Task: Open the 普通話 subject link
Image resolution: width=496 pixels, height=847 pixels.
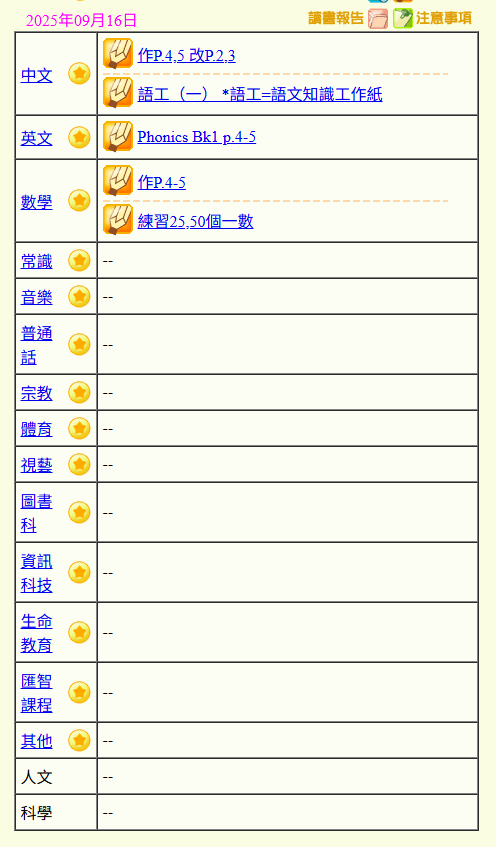Action: [37, 345]
